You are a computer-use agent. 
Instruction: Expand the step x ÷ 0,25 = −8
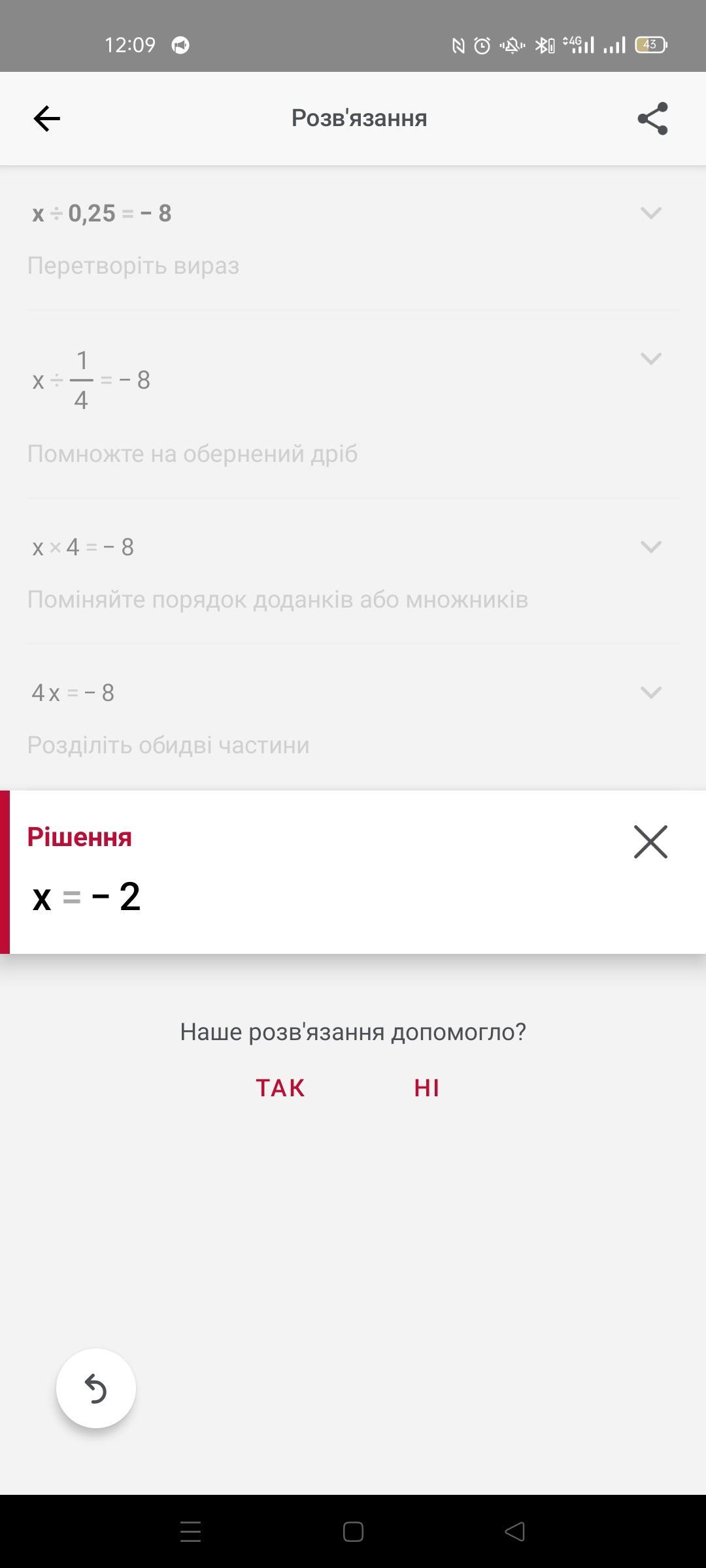click(x=650, y=213)
